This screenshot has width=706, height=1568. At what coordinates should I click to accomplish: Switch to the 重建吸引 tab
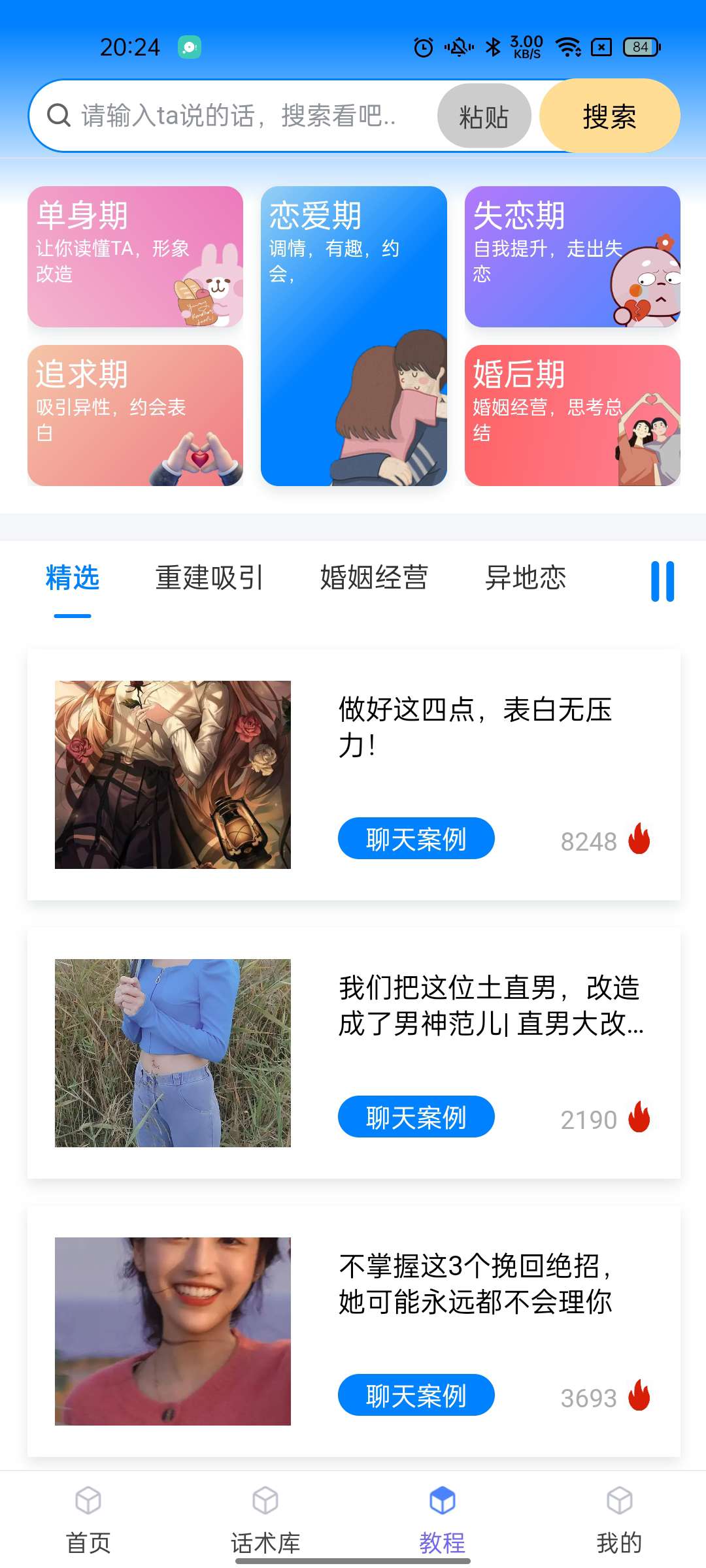tap(209, 578)
